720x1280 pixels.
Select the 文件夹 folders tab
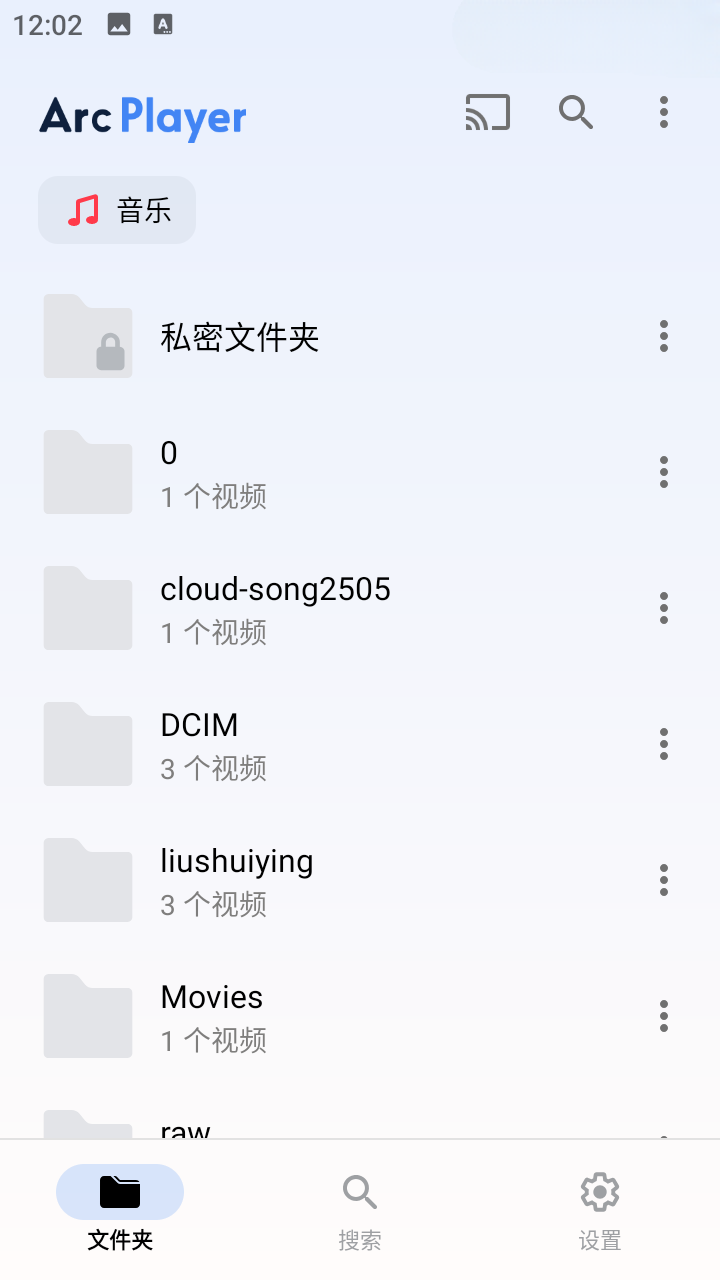click(120, 1210)
